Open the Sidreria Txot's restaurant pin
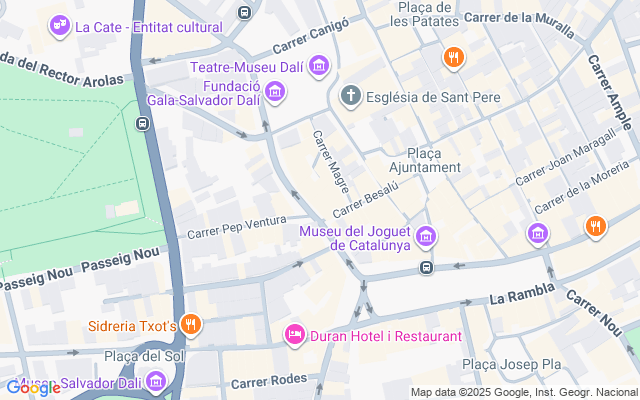 point(192,324)
